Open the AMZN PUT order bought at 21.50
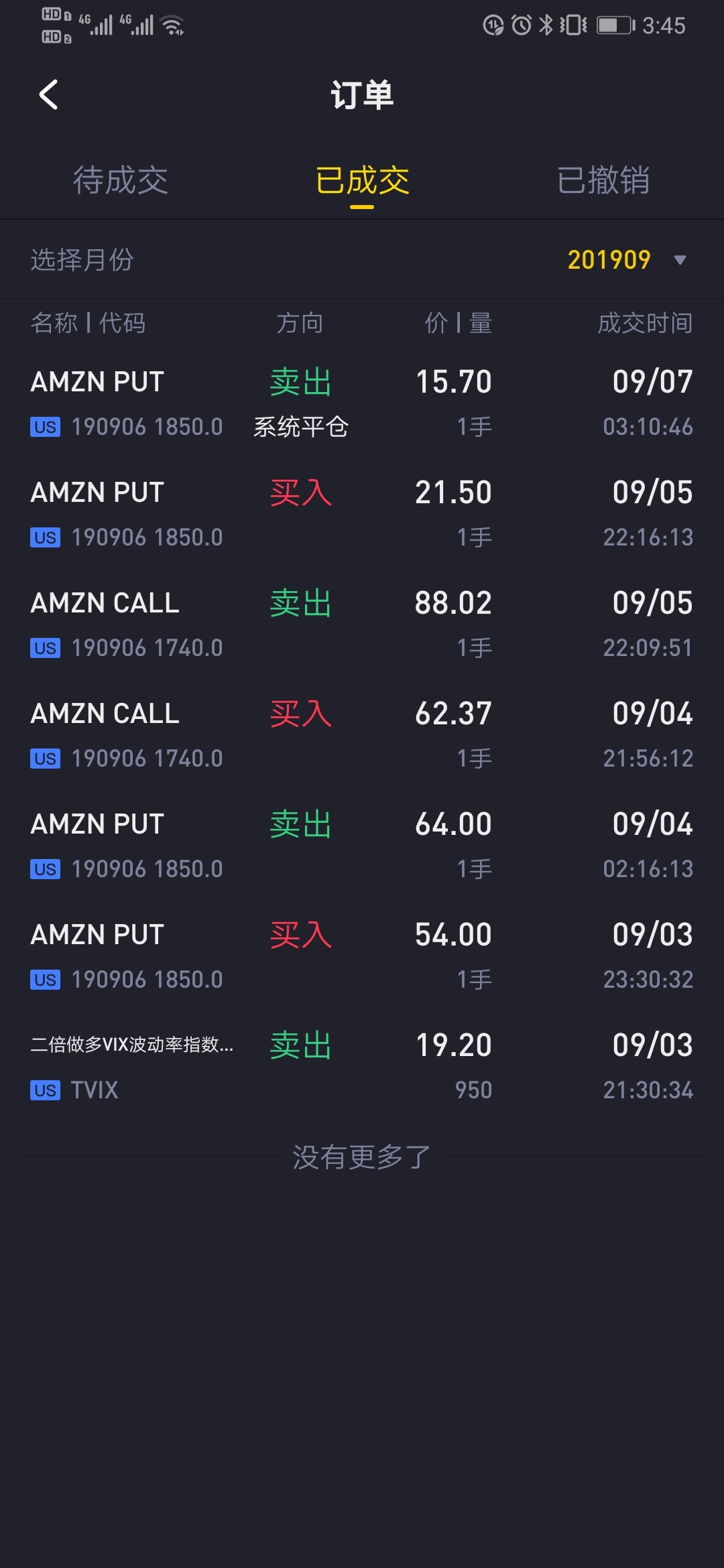The height and width of the screenshot is (1568, 724). [x=362, y=514]
